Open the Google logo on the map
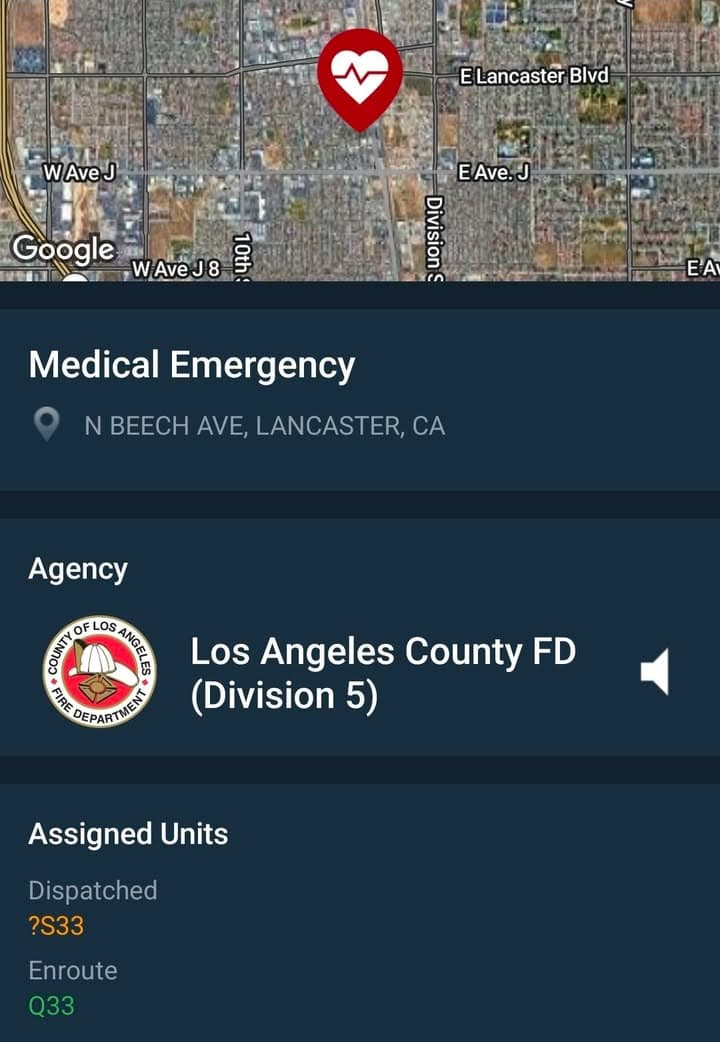Screen dimensions: 720x1042 pyautogui.click(x=63, y=248)
